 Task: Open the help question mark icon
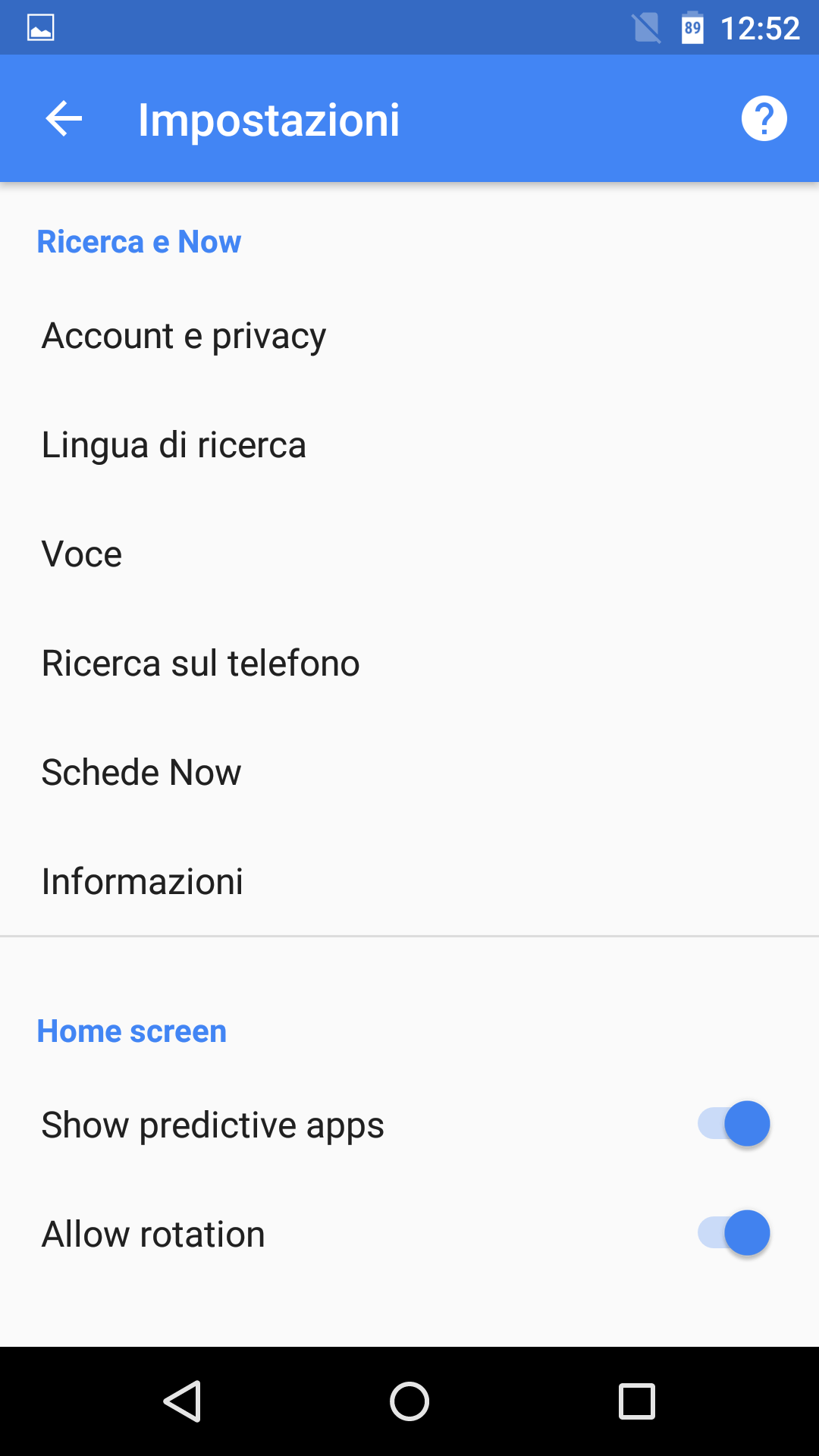point(764,119)
